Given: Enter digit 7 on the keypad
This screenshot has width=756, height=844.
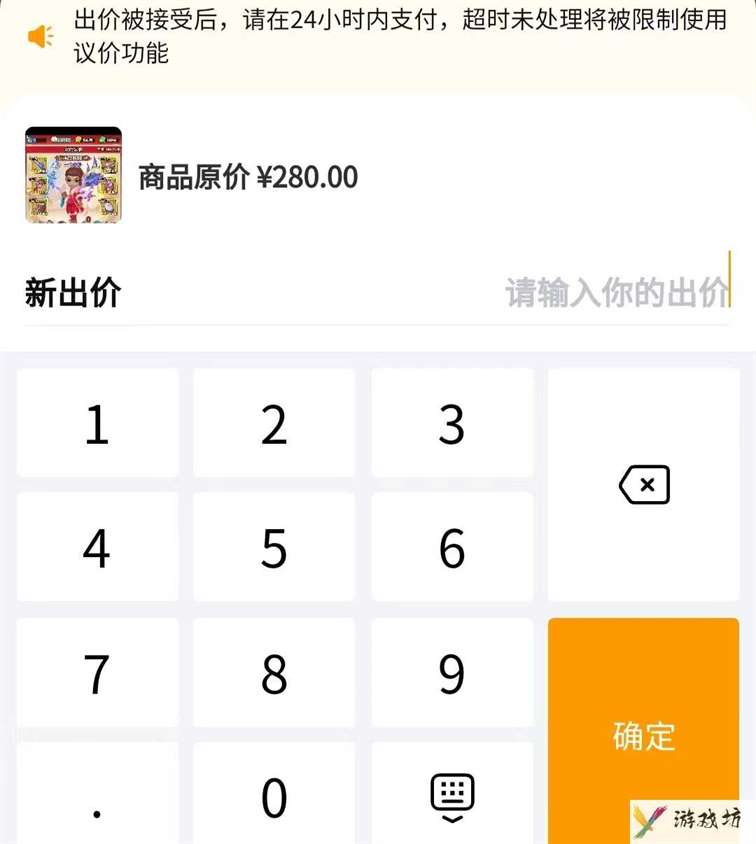Looking at the screenshot, I should coord(97,673).
